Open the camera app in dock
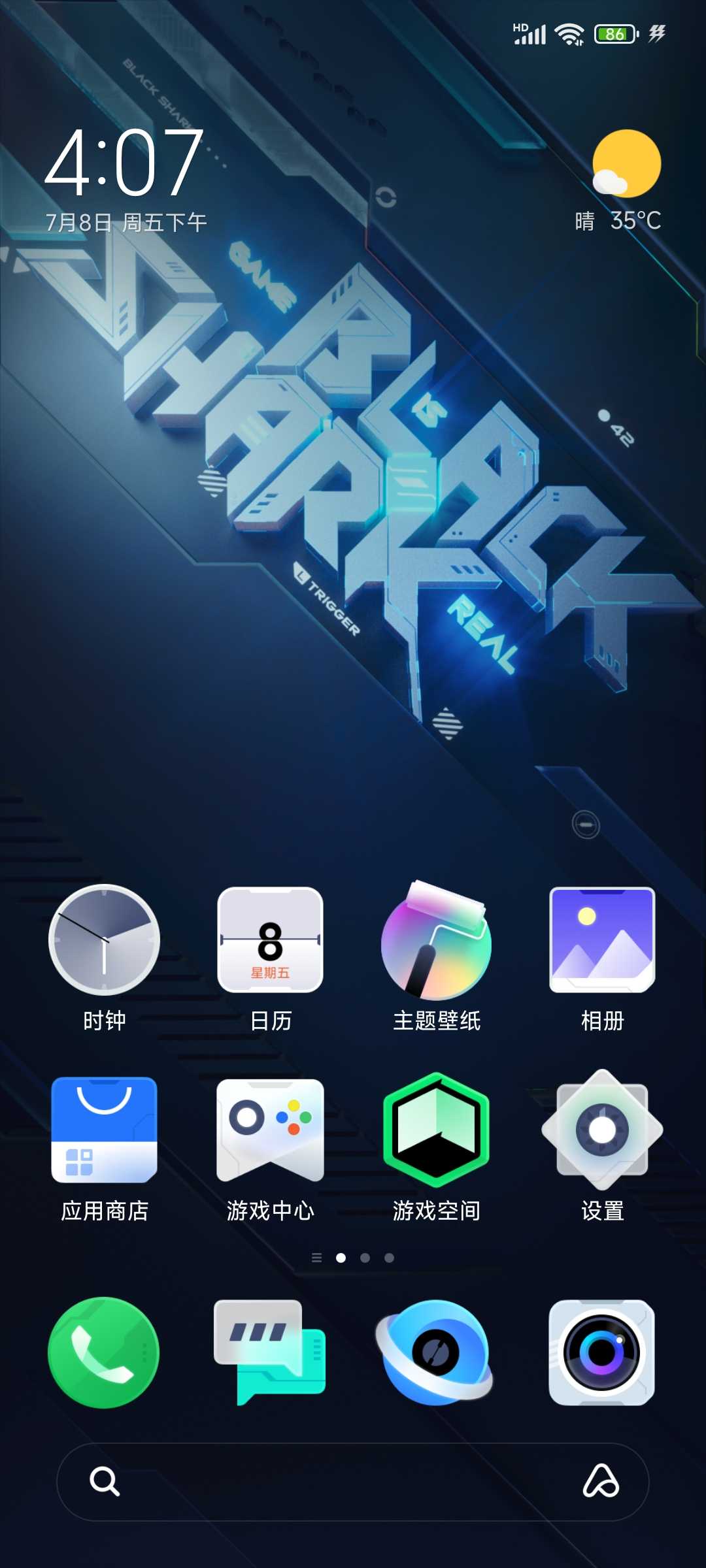The image size is (706, 1568). 602,1352
